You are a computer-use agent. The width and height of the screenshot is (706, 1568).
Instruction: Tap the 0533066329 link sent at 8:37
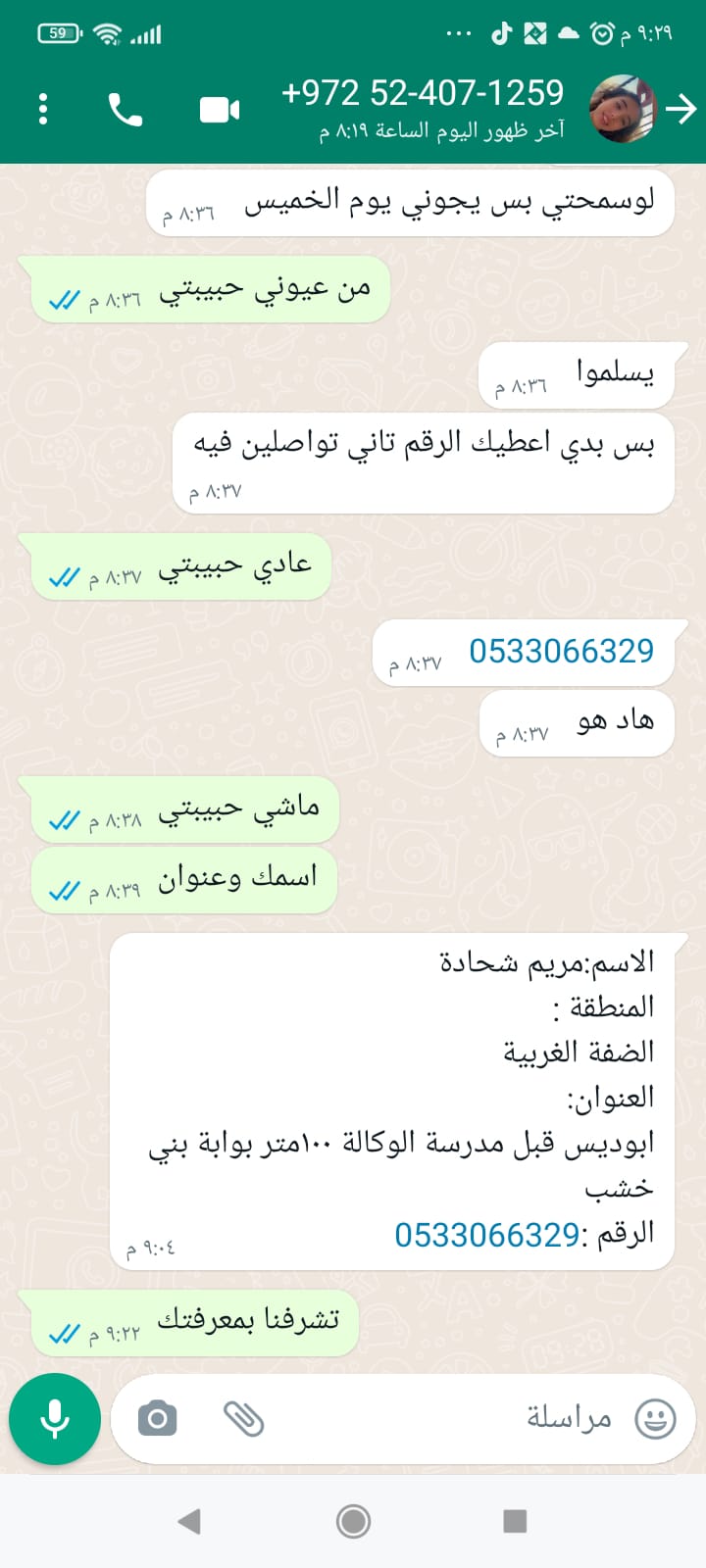click(x=561, y=651)
